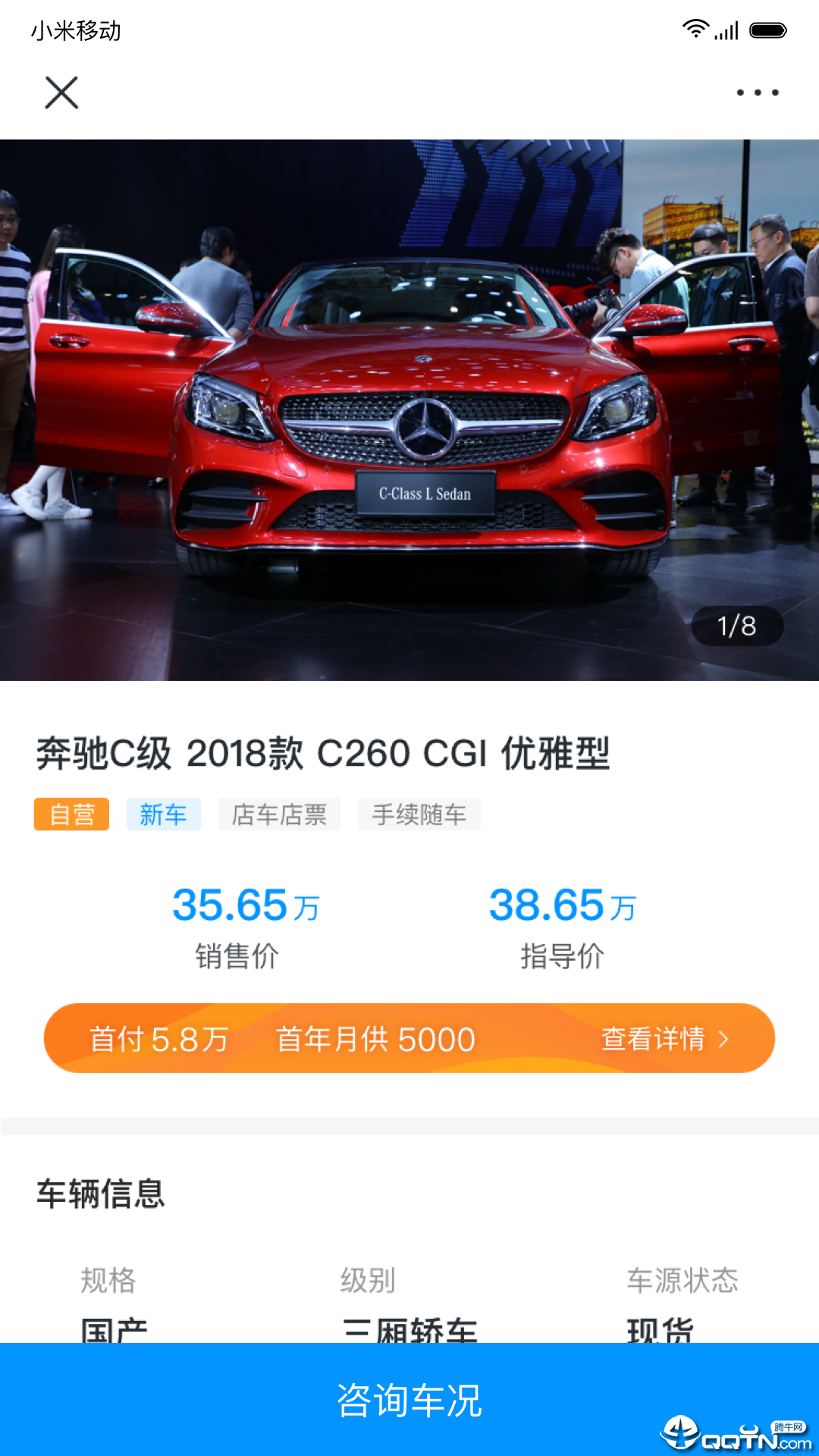Image resolution: width=819 pixels, height=1456 pixels.
Task: Tap 咨询车况 to inquire about the car
Action: click(409, 1399)
